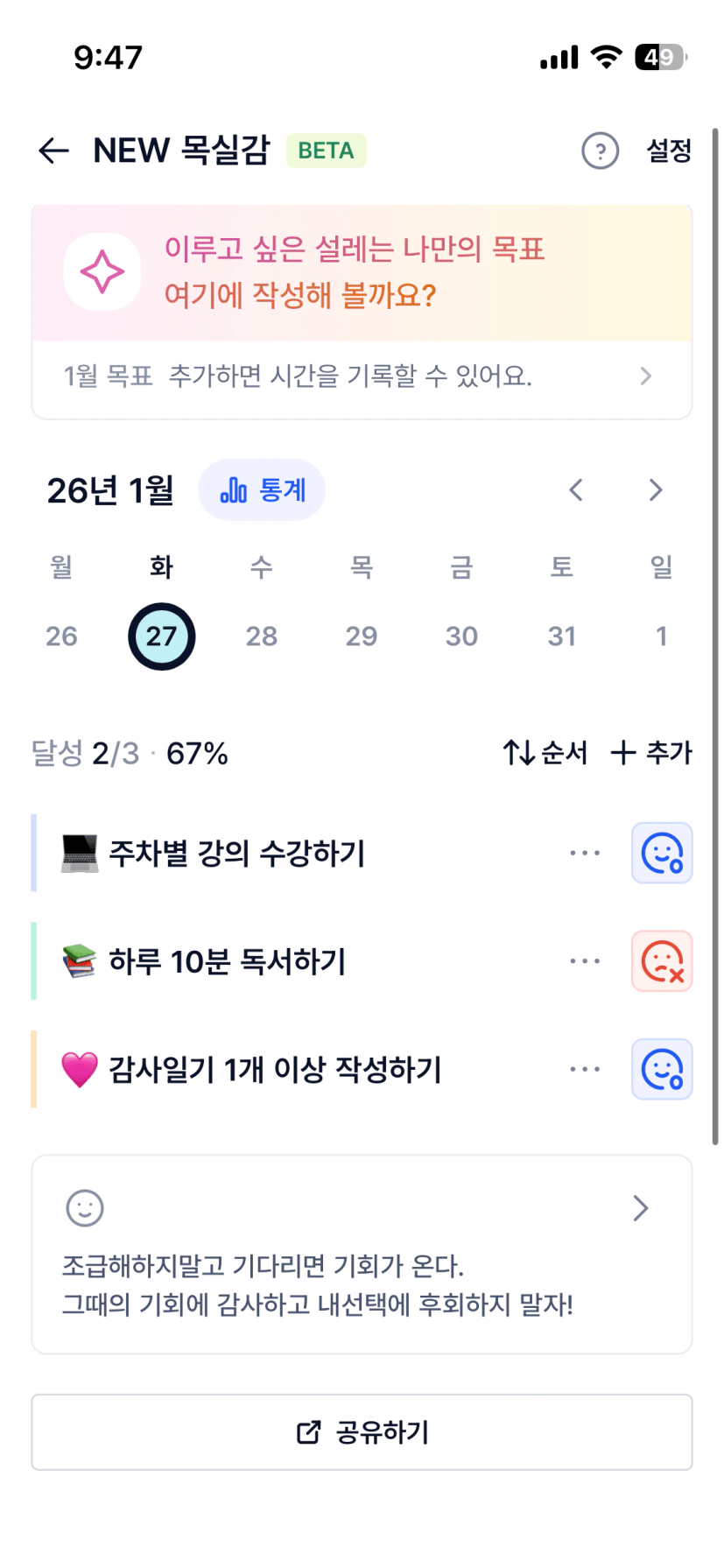Open 설정 settings
The image size is (724, 1568).
point(669,151)
